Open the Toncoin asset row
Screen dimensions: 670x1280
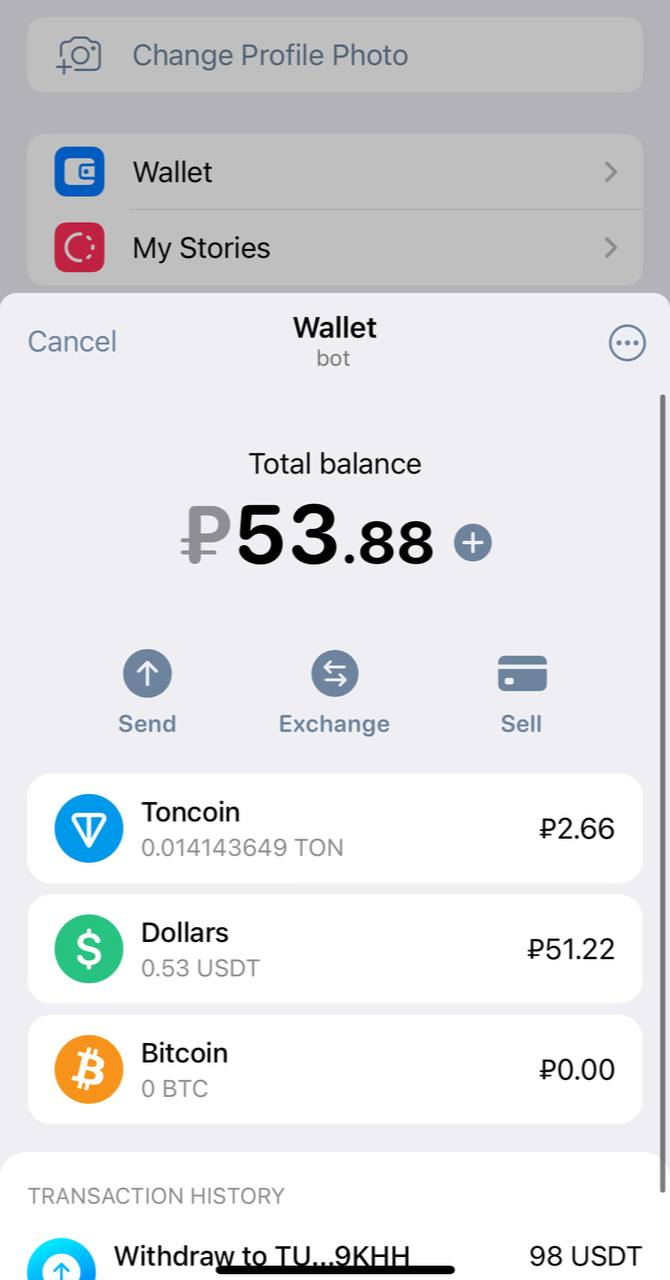(334, 828)
